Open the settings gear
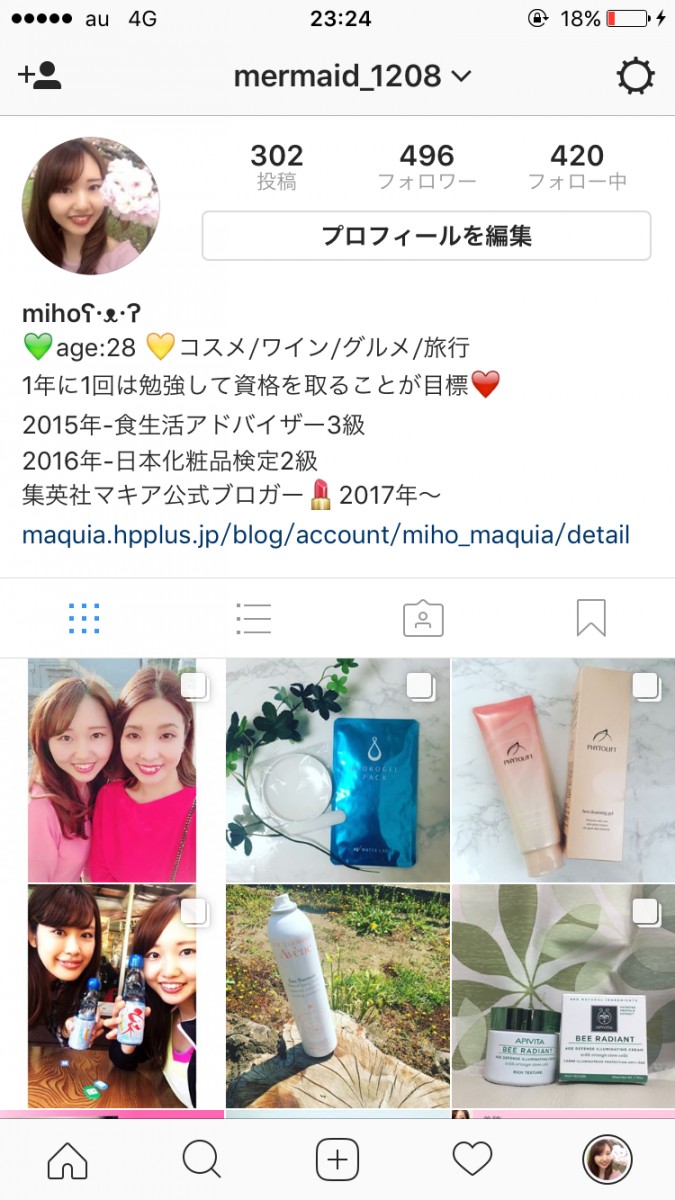Image resolution: width=675 pixels, height=1200 pixels. tap(635, 76)
